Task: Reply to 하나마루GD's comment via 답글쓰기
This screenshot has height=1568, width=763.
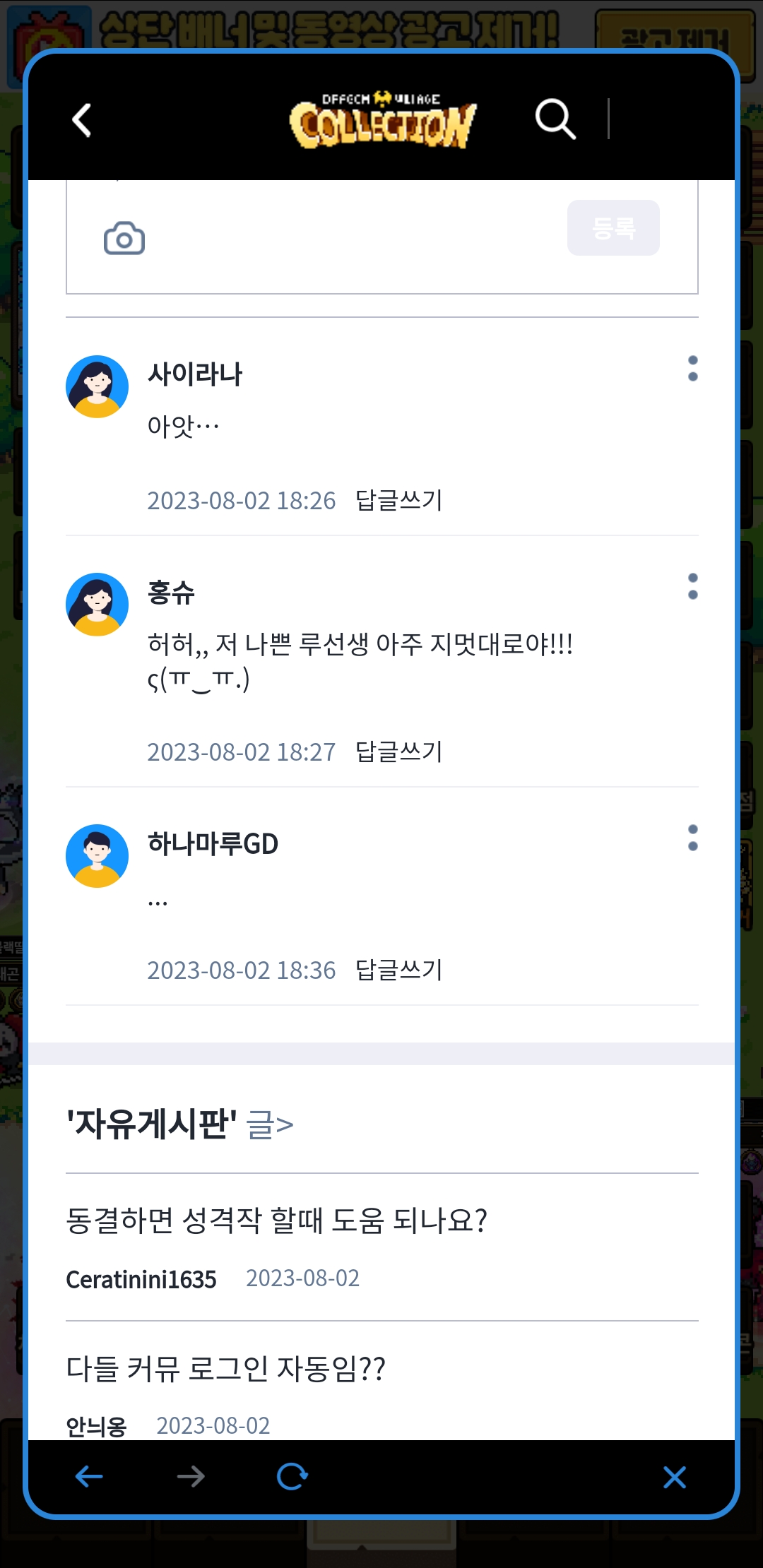Action: click(x=398, y=970)
